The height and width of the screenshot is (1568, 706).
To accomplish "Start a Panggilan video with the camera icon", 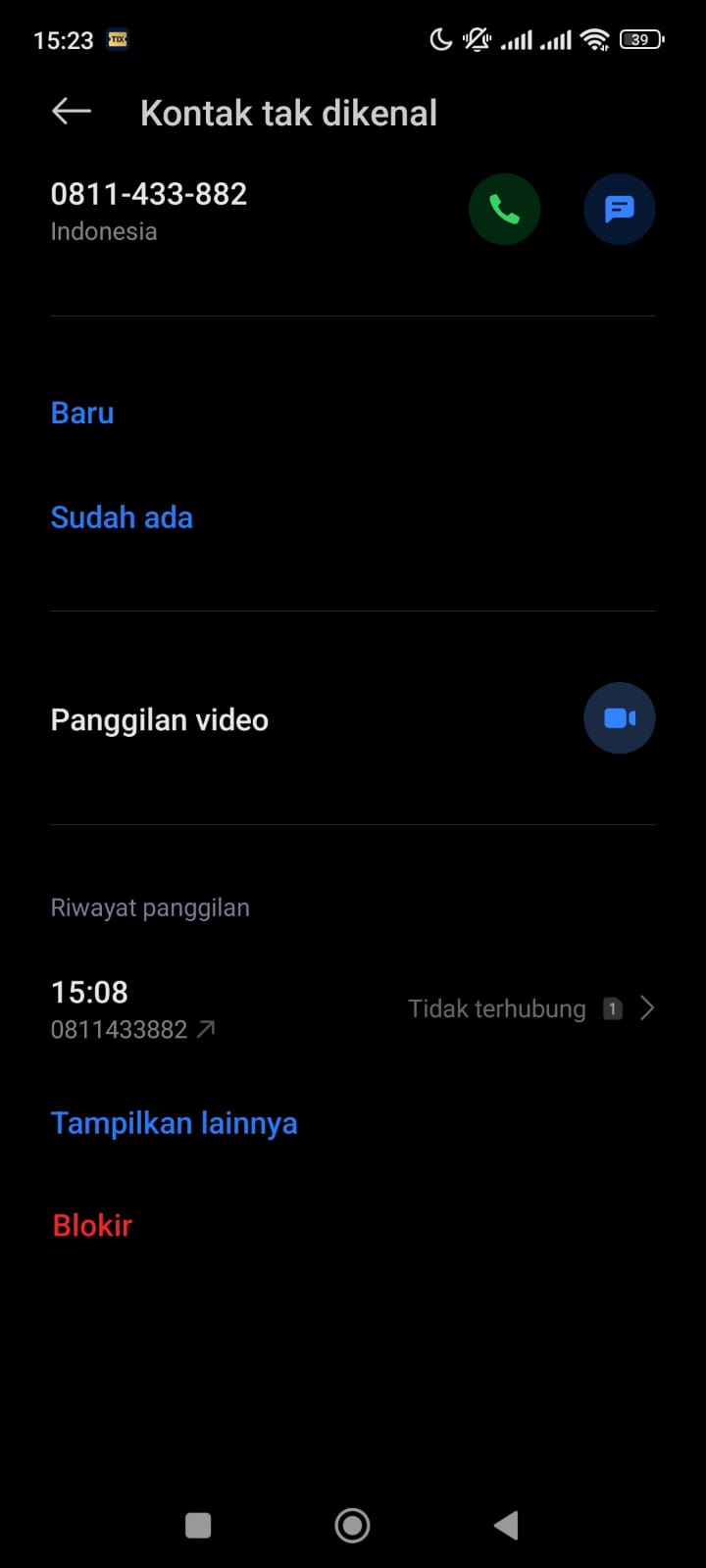I will 619,717.
